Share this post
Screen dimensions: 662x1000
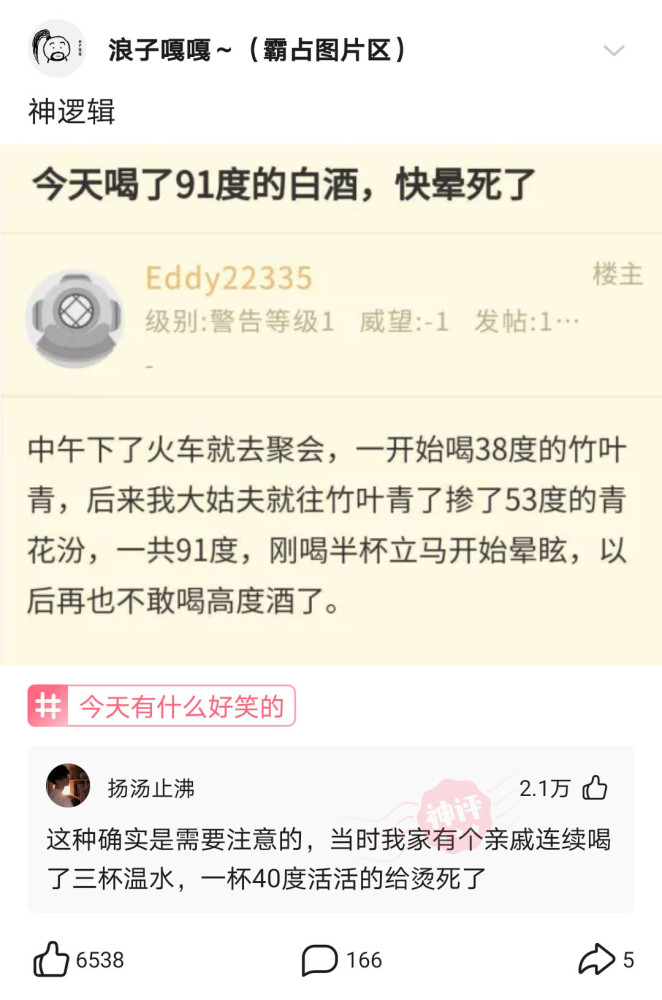[x=597, y=960]
